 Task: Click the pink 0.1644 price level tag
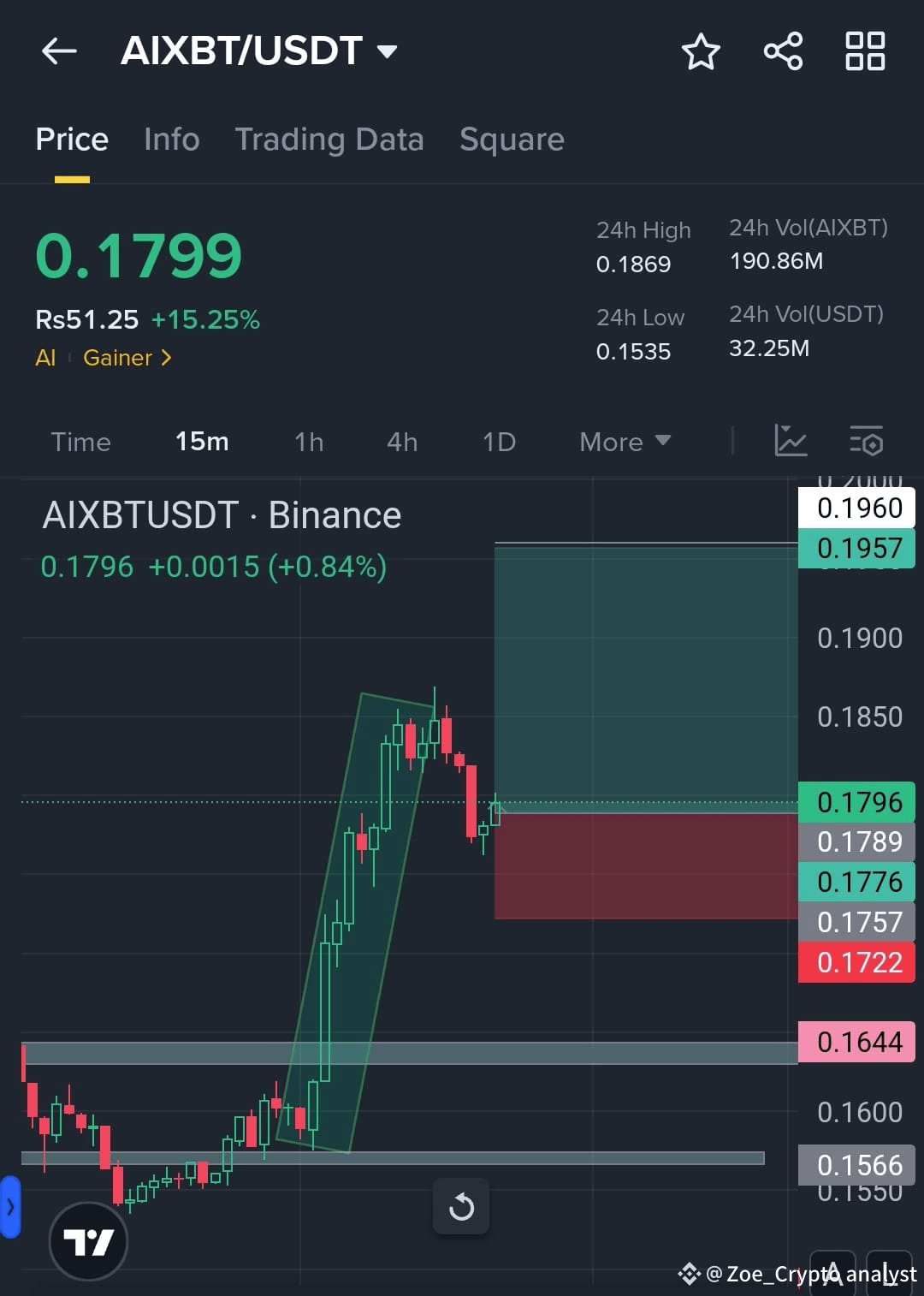pyautogui.click(x=856, y=1042)
